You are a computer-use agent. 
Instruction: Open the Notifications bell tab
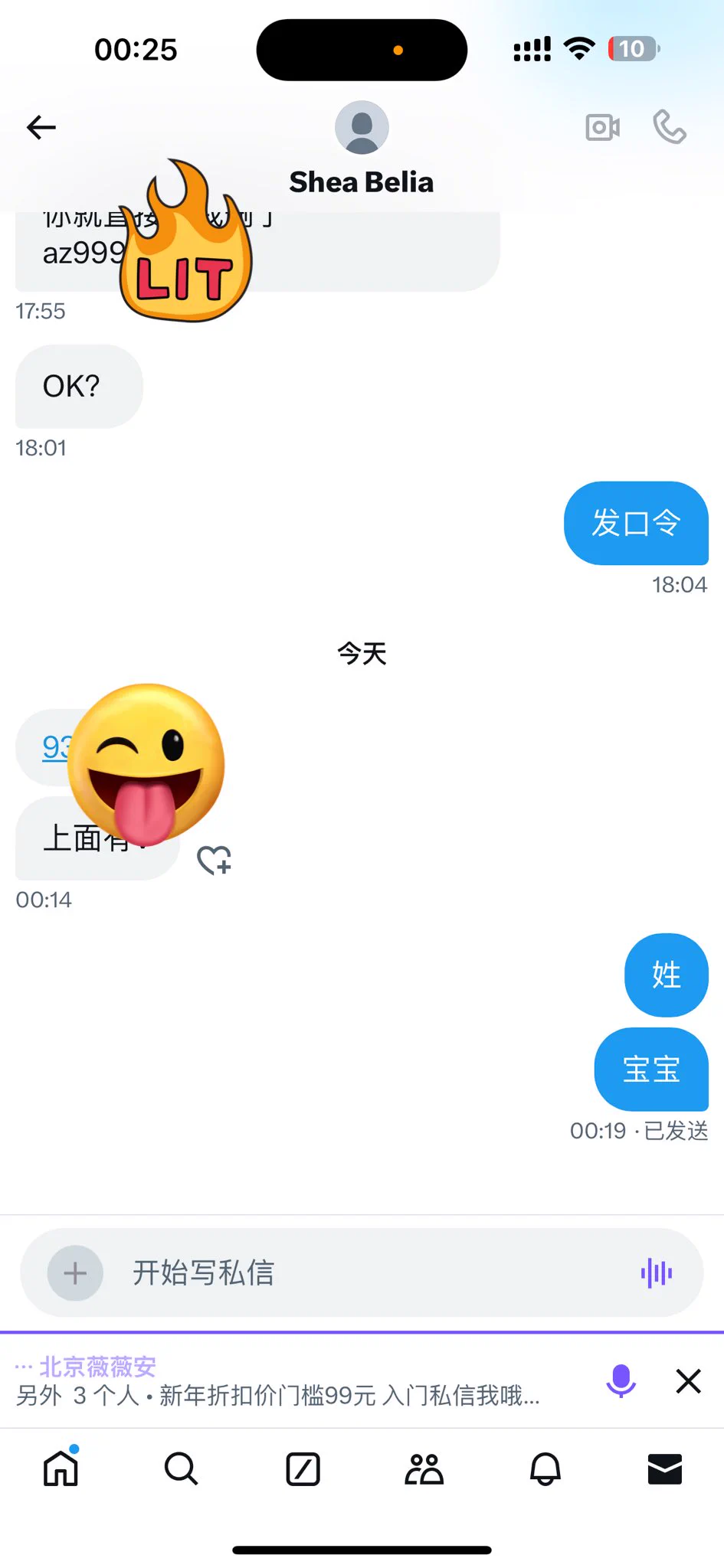[x=545, y=1468]
